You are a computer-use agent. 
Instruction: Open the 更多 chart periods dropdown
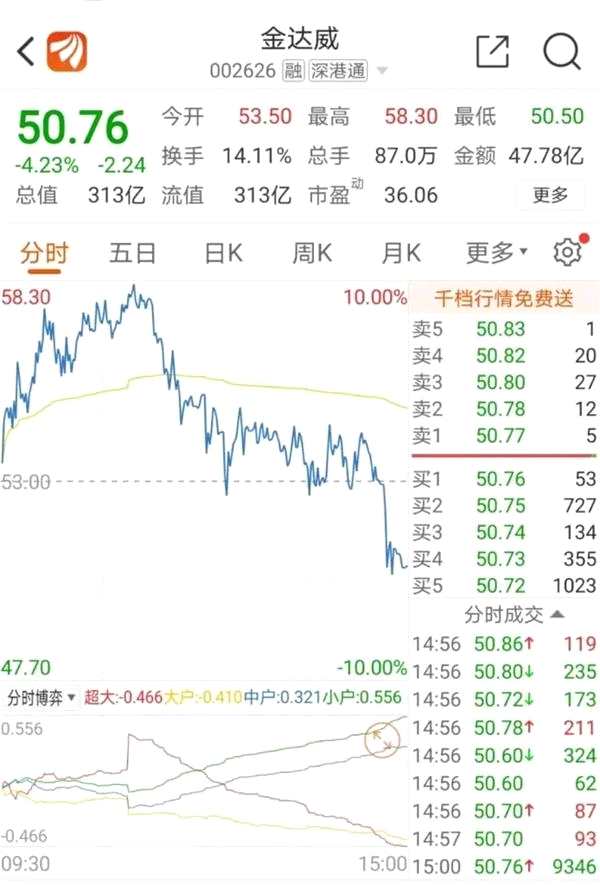497,252
